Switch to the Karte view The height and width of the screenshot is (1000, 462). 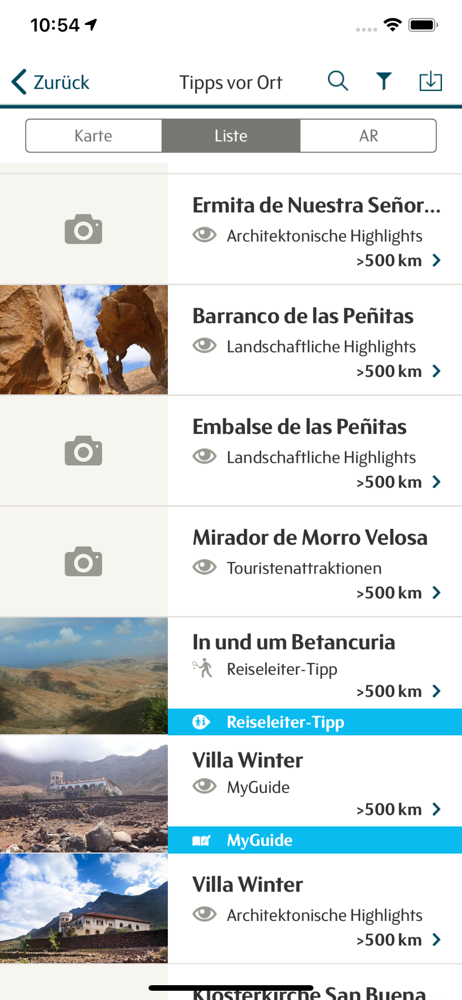[x=94, y=136]
